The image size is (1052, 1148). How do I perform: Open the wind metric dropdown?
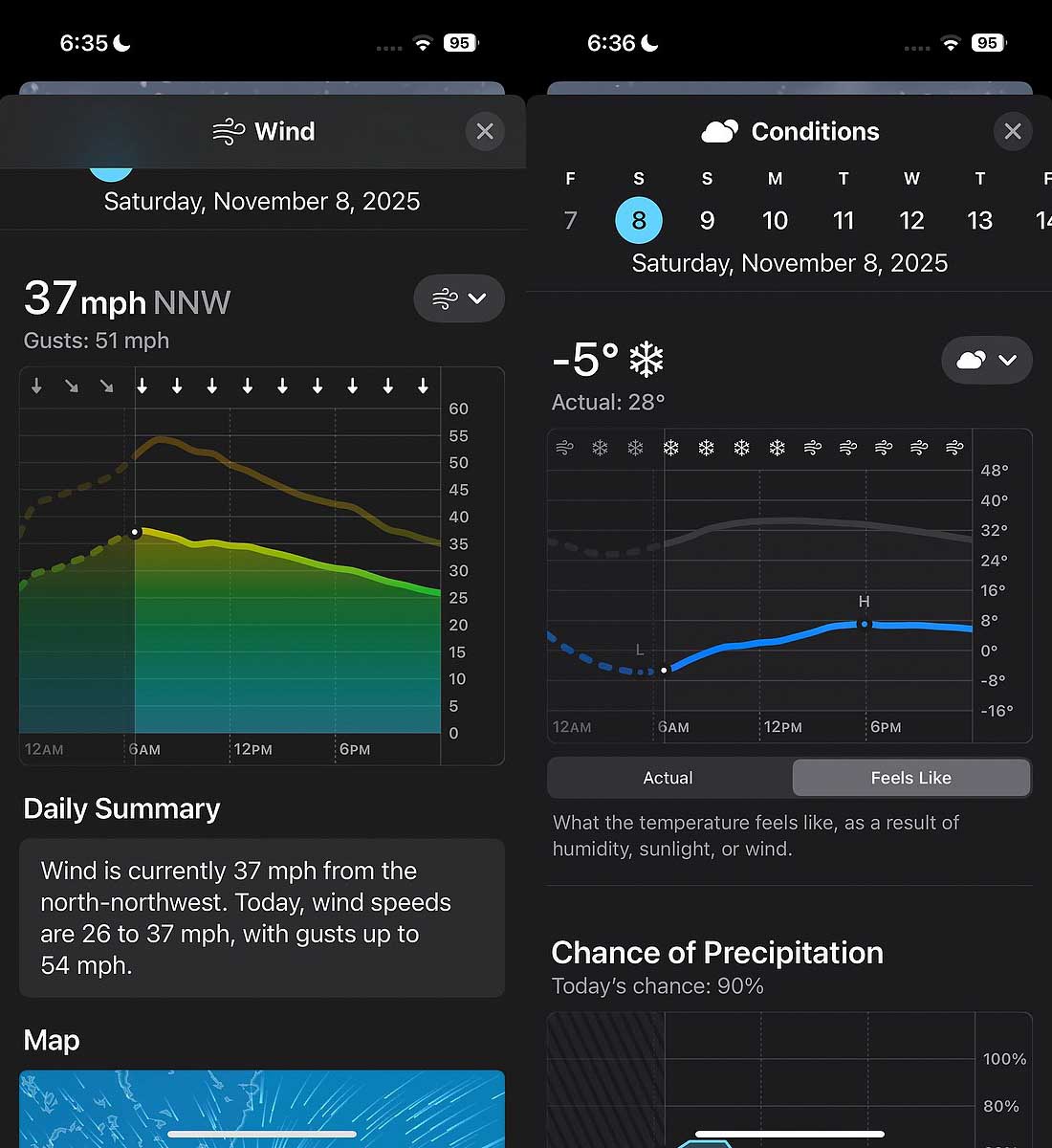pyautogui.click(x=459, y=298)
